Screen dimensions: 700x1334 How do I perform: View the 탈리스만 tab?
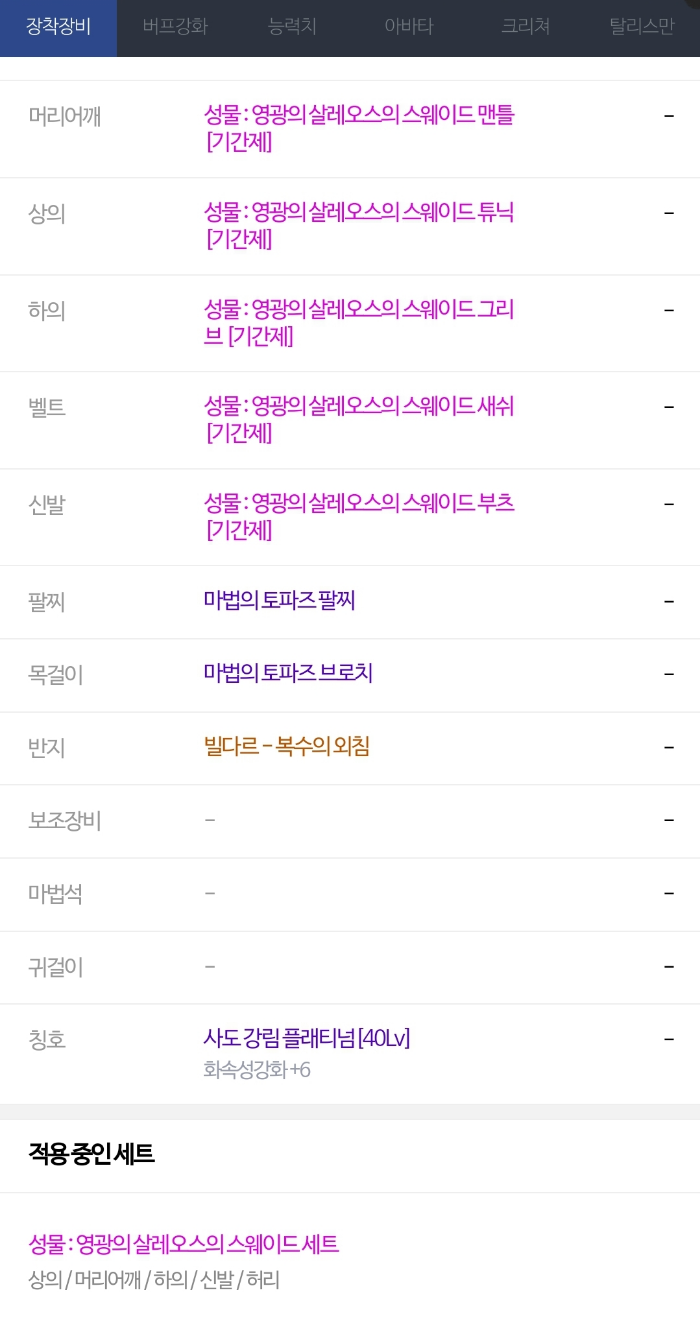(641, 27)
